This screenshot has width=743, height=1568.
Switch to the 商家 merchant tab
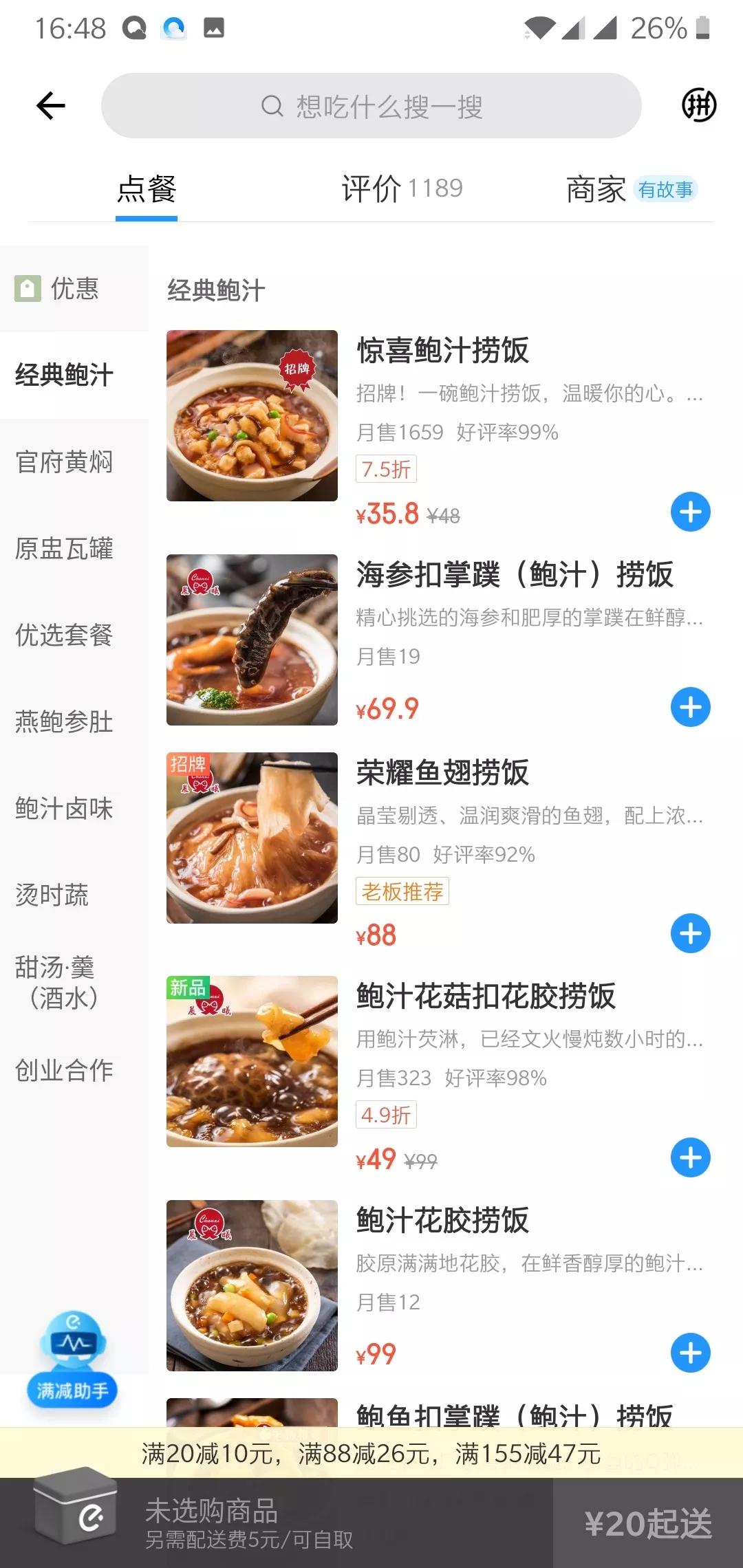tap(630, 189)
